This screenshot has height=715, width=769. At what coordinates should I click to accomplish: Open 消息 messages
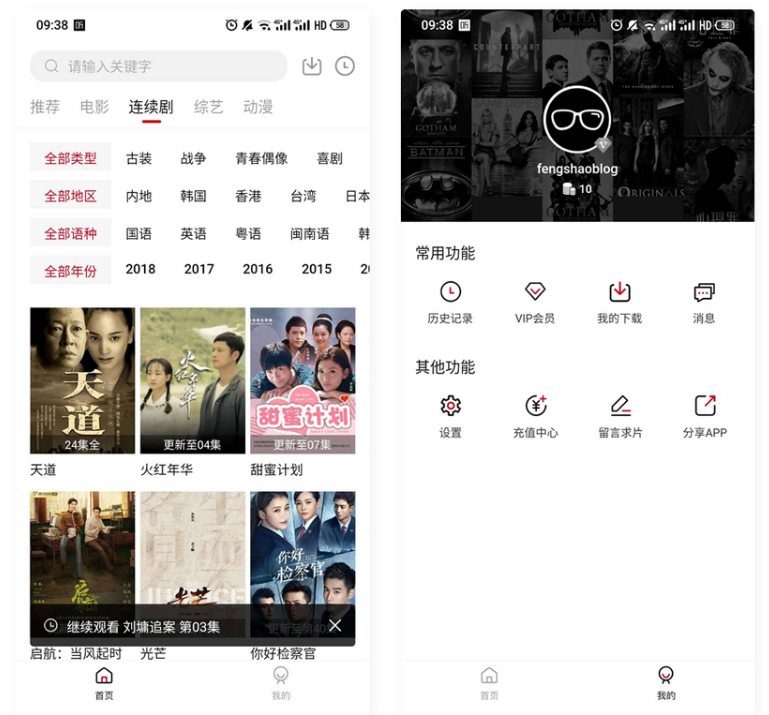[704, 301]
